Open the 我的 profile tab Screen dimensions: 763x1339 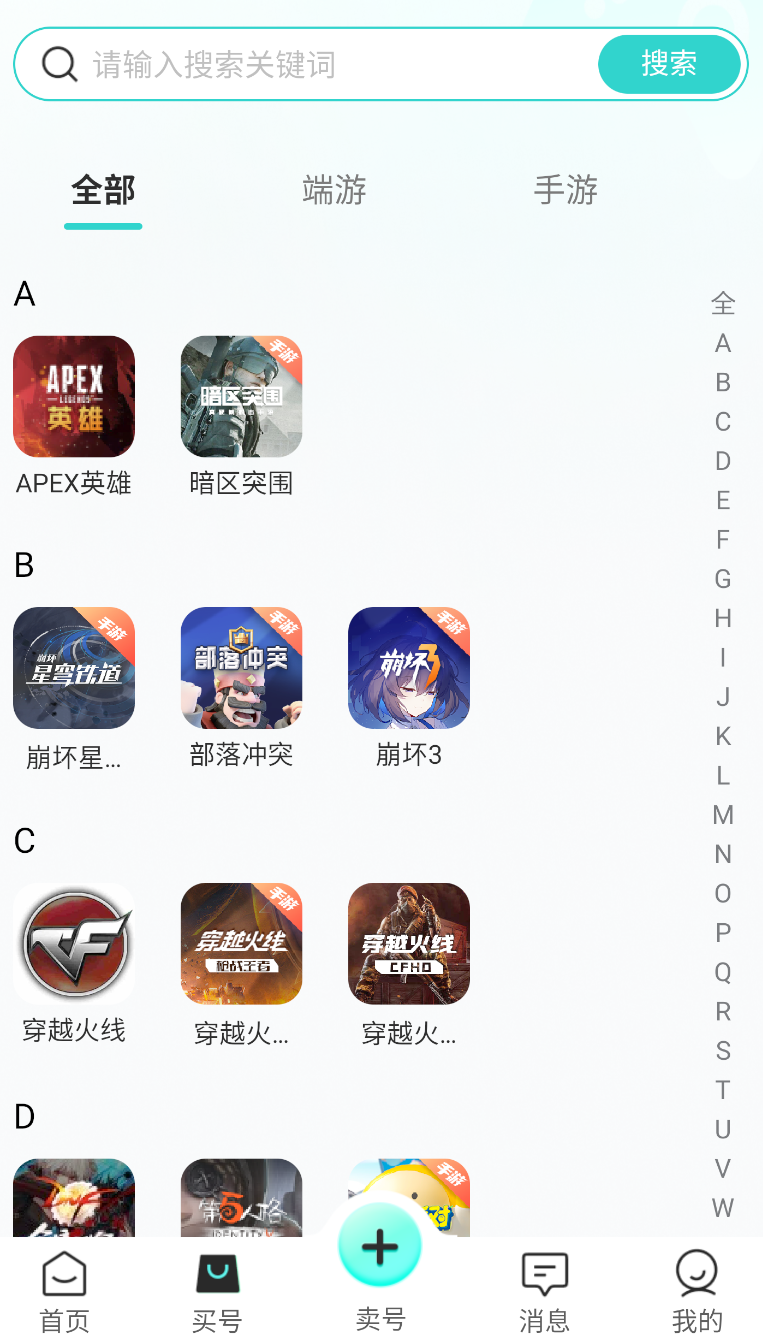(696, 1290)
